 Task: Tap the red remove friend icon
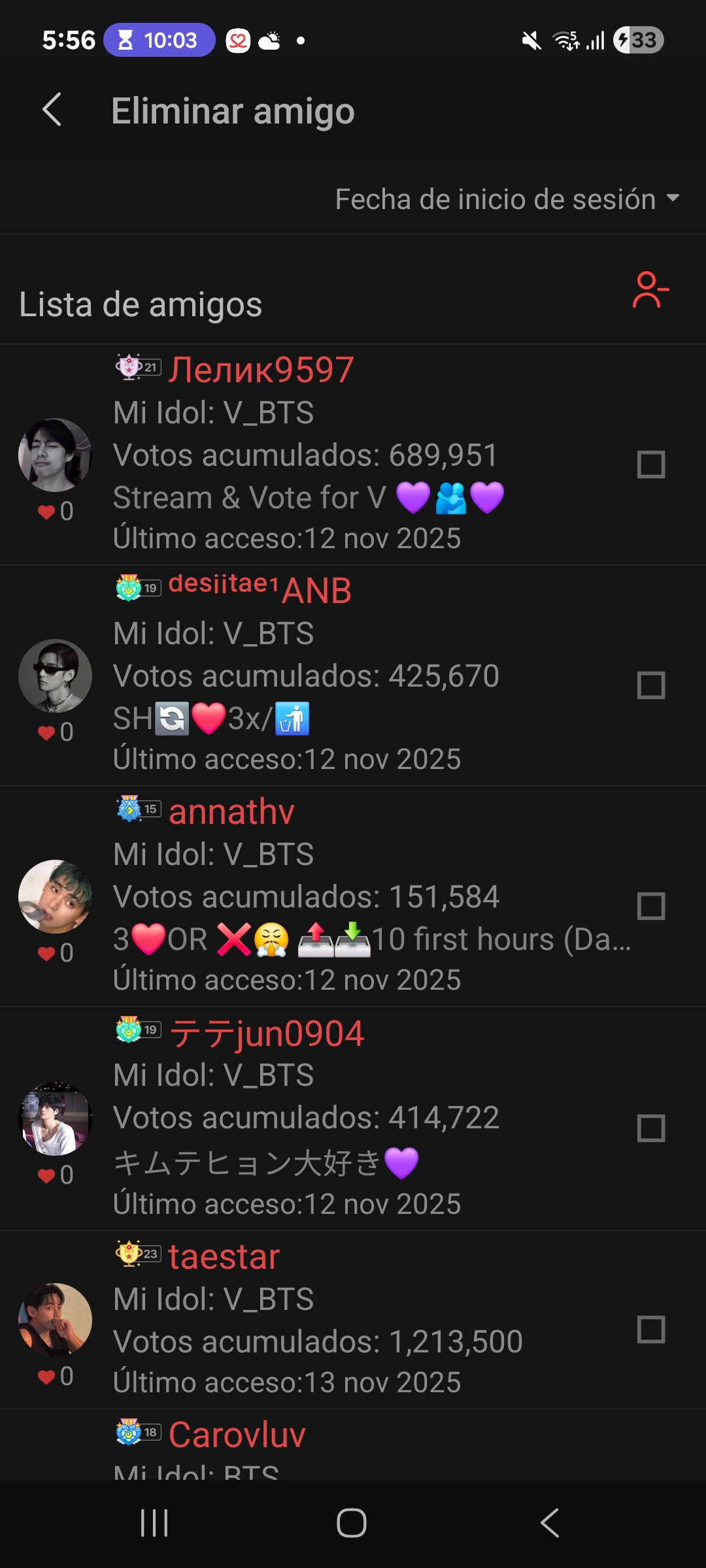pos(650,290)
